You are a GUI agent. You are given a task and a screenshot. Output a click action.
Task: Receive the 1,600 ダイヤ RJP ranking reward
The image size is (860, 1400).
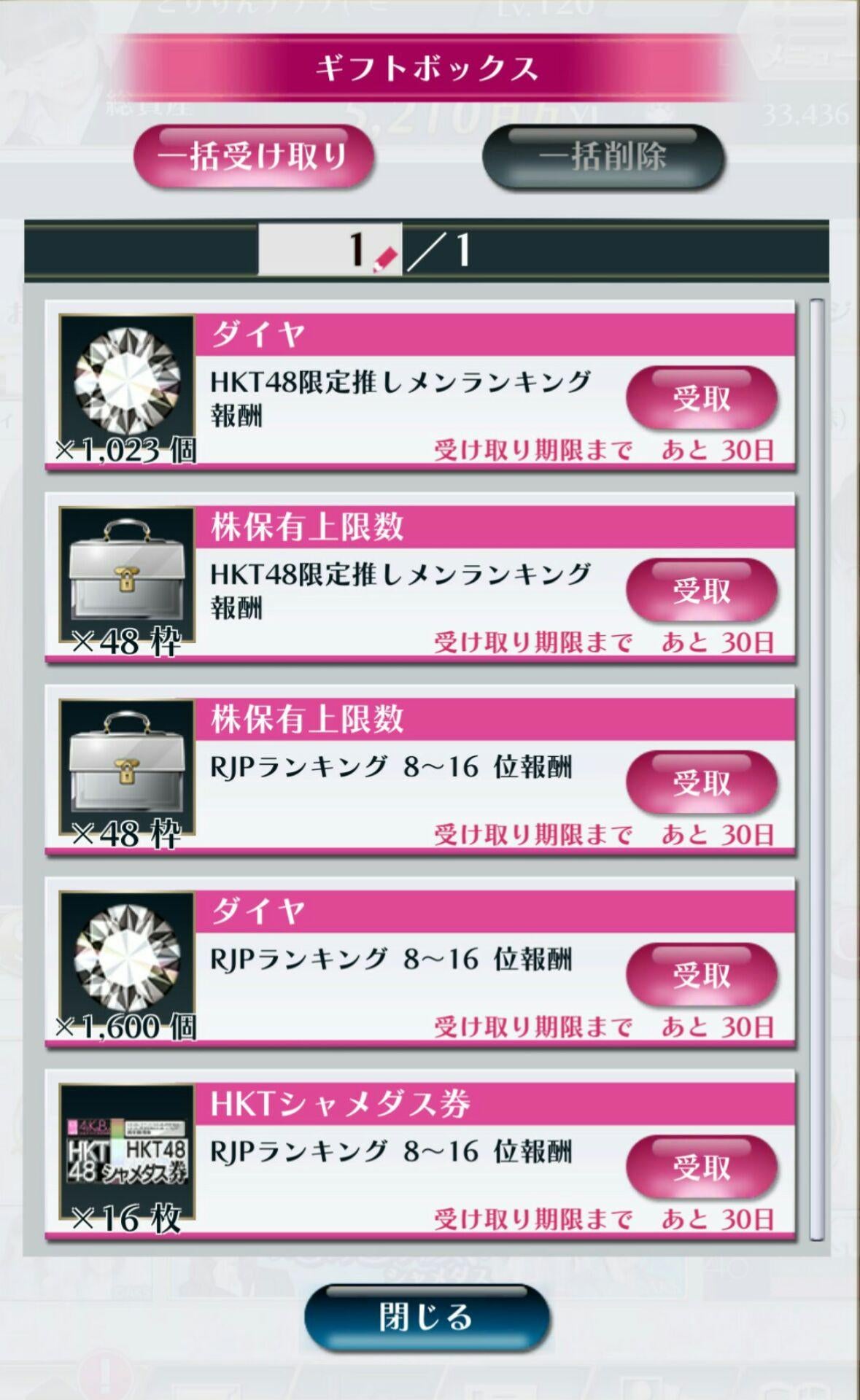[x=701, y=975]
